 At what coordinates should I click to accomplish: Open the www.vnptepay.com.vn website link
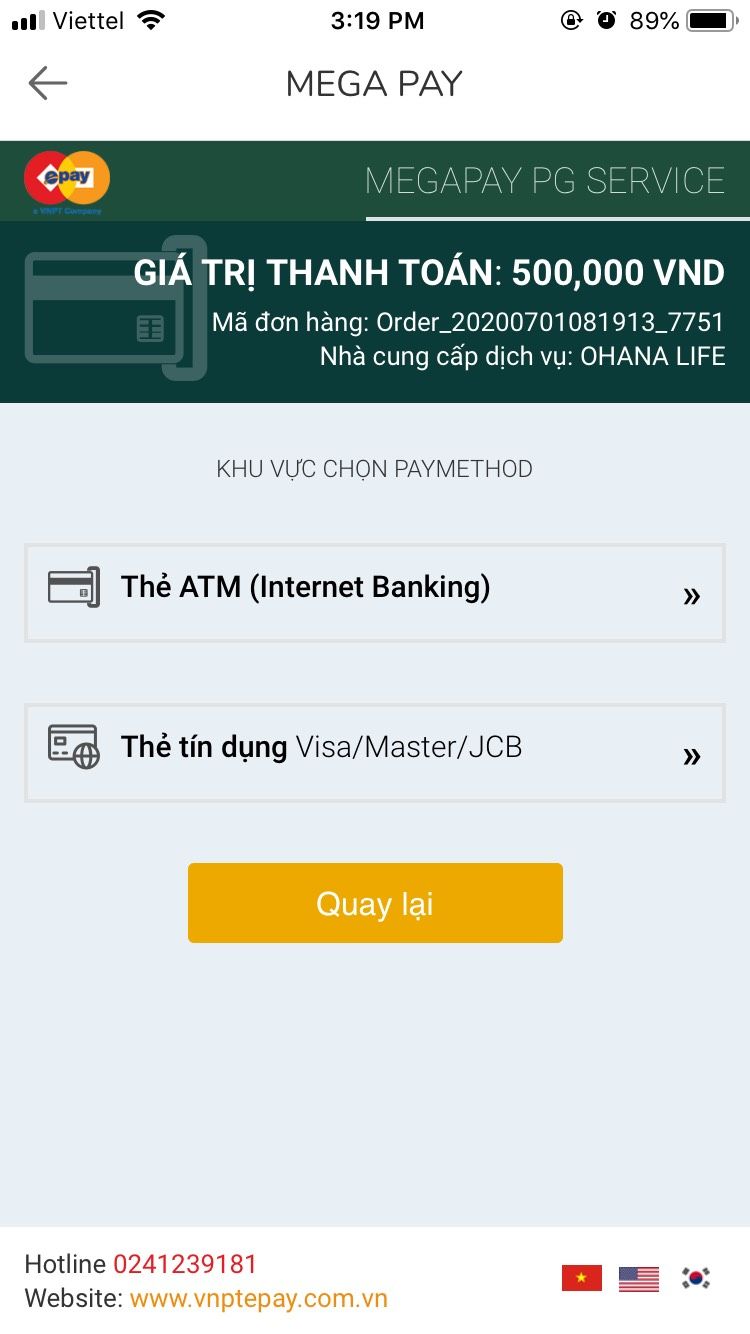coord(258,1299)
